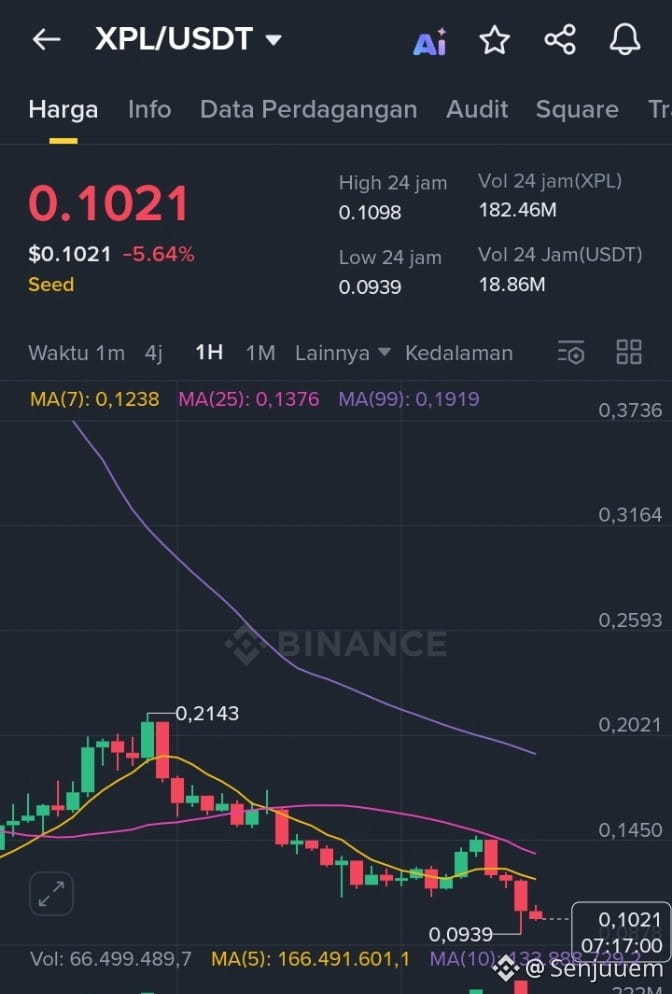Image resolution: width=672 pixels, height=994 pixels.
Task: Share this trading pair
Action: pos(560,40)
